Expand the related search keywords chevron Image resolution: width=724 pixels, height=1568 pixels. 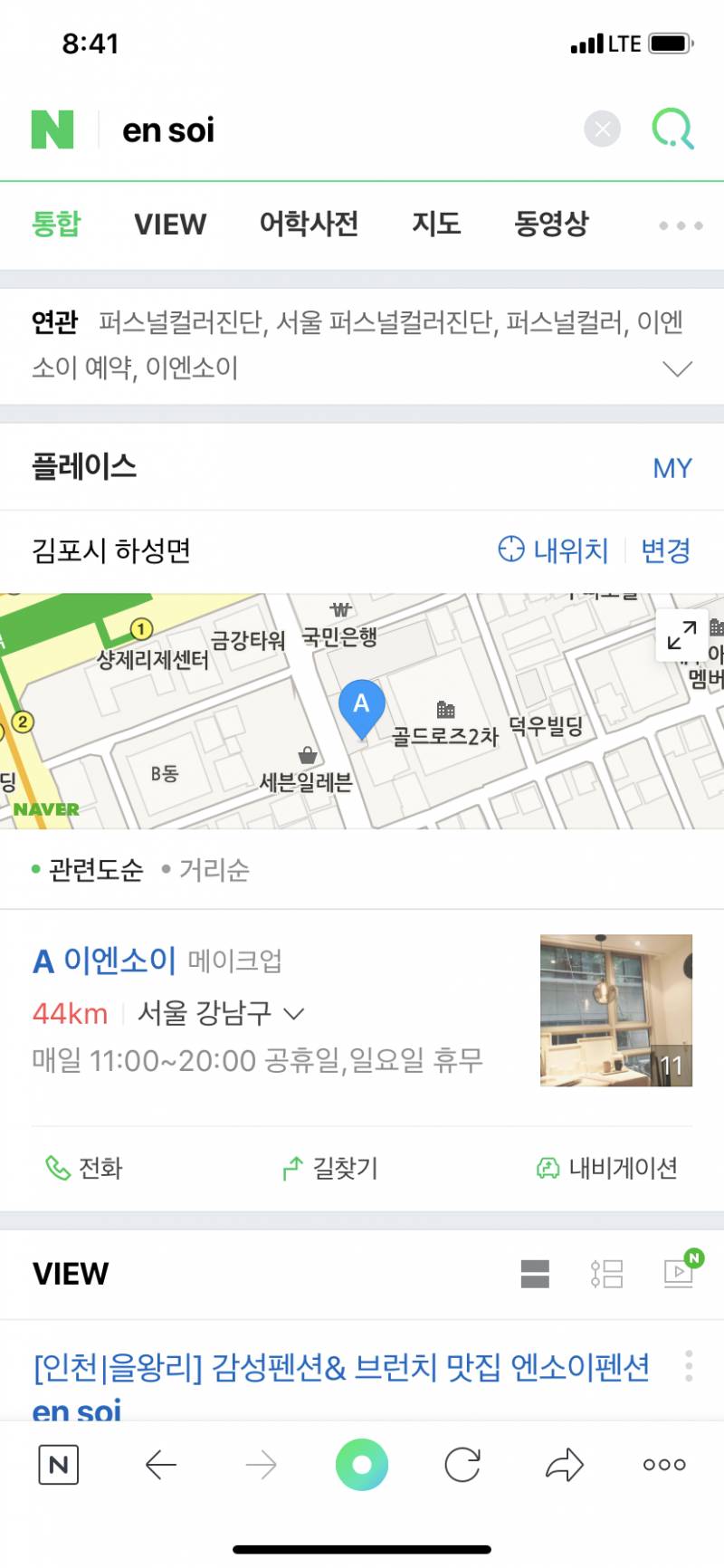(x=675, y=368)
